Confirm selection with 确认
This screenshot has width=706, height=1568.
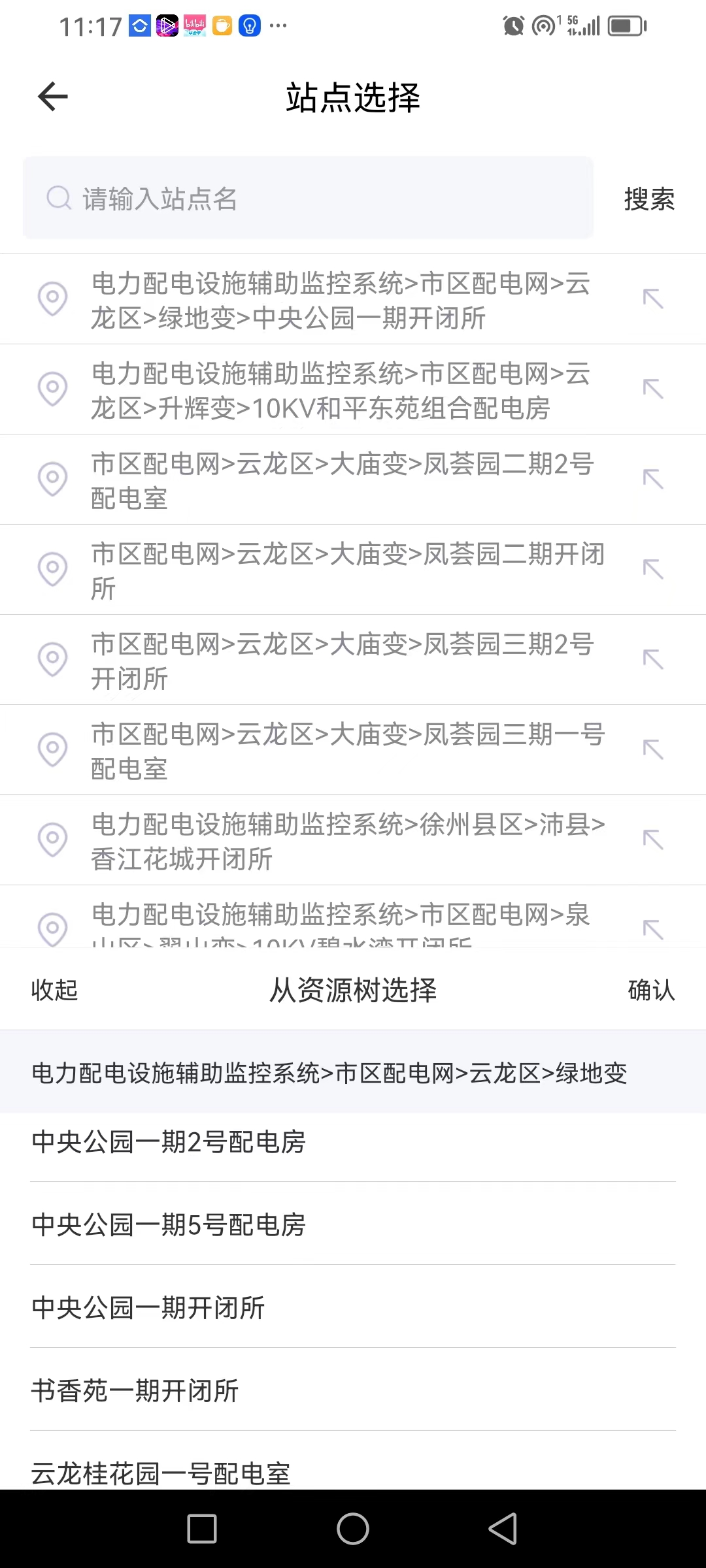(651, 990)
